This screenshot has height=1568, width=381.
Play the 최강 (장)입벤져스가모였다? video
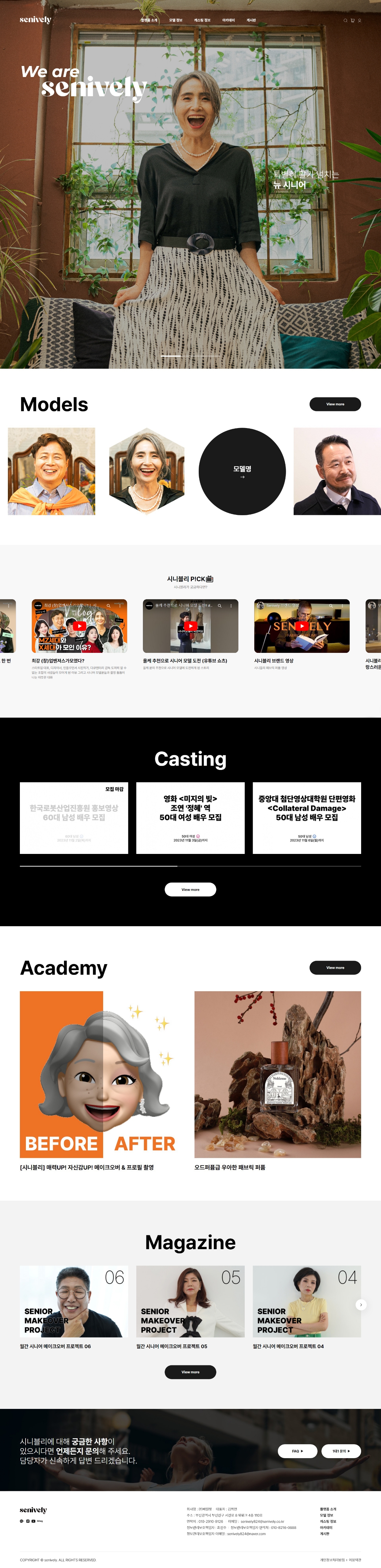click(x=79, y=626)
